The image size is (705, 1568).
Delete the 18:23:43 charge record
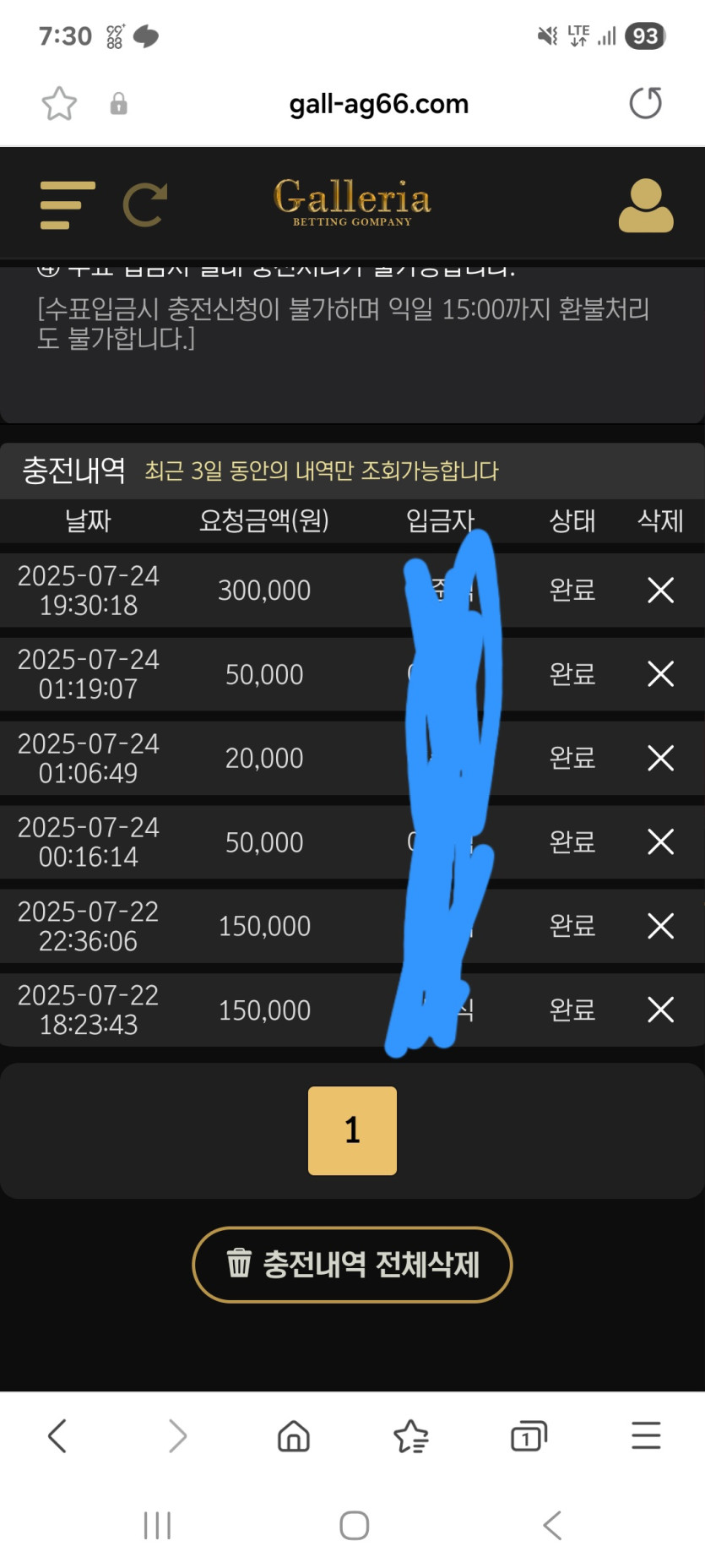(x=660, y=1010)
